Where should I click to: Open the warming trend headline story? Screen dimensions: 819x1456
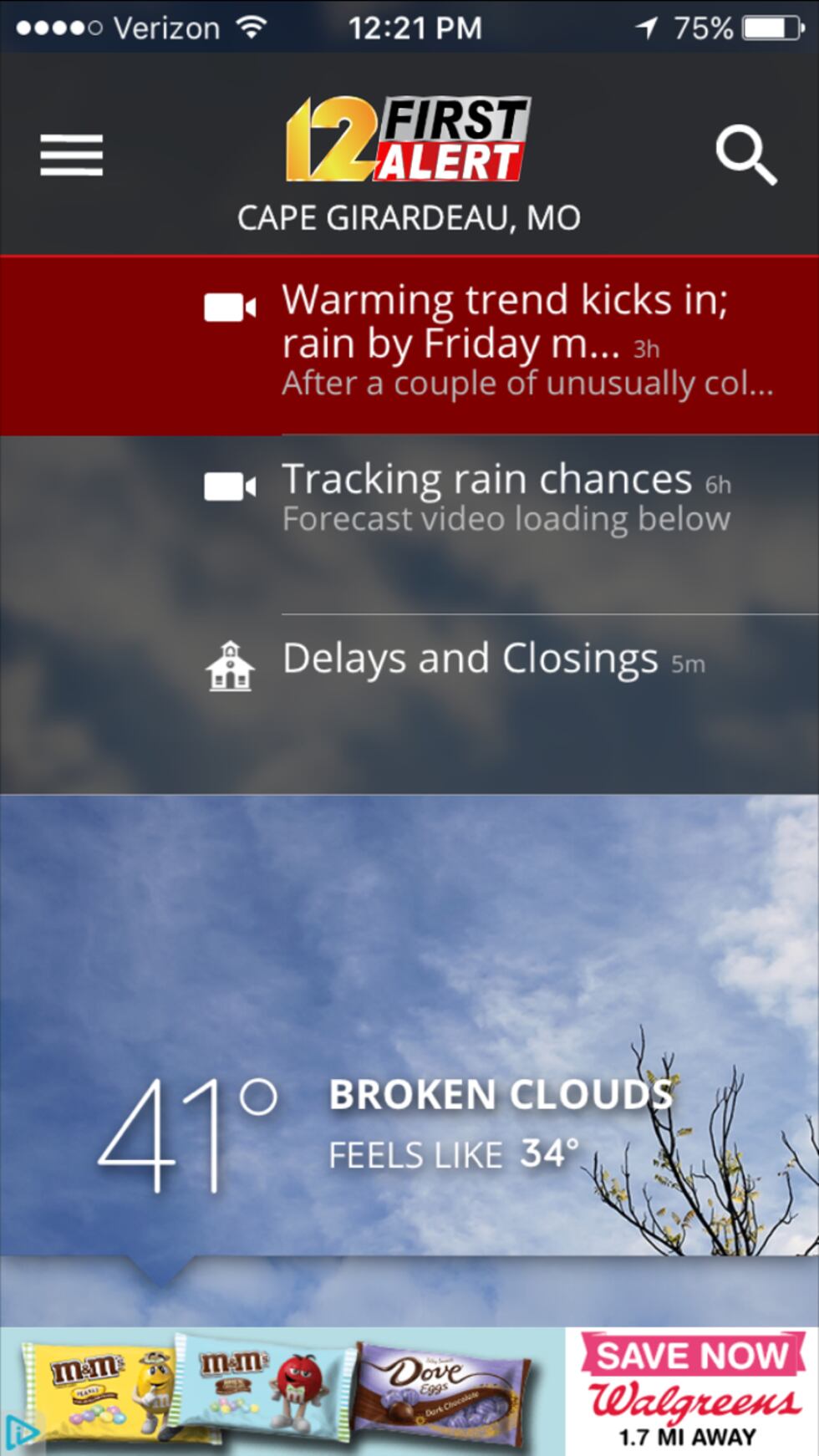tap(501, 320)
